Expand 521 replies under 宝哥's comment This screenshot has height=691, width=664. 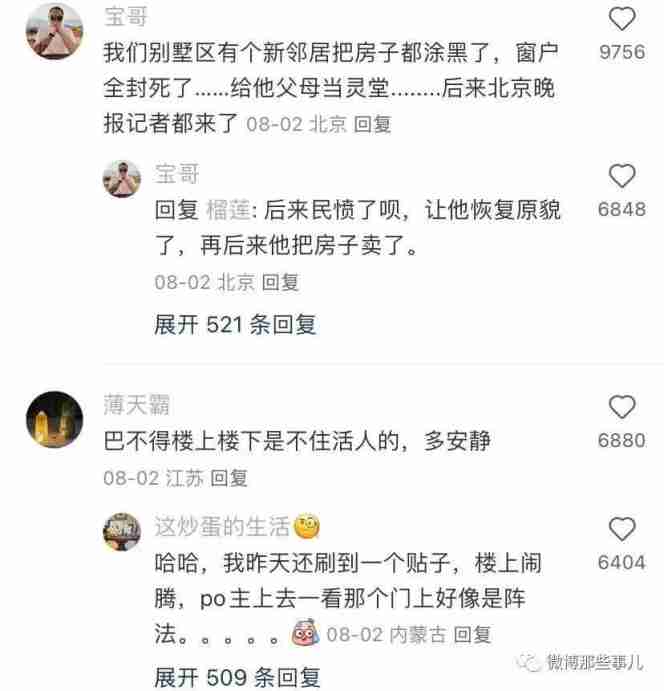[x=234, y=324]
